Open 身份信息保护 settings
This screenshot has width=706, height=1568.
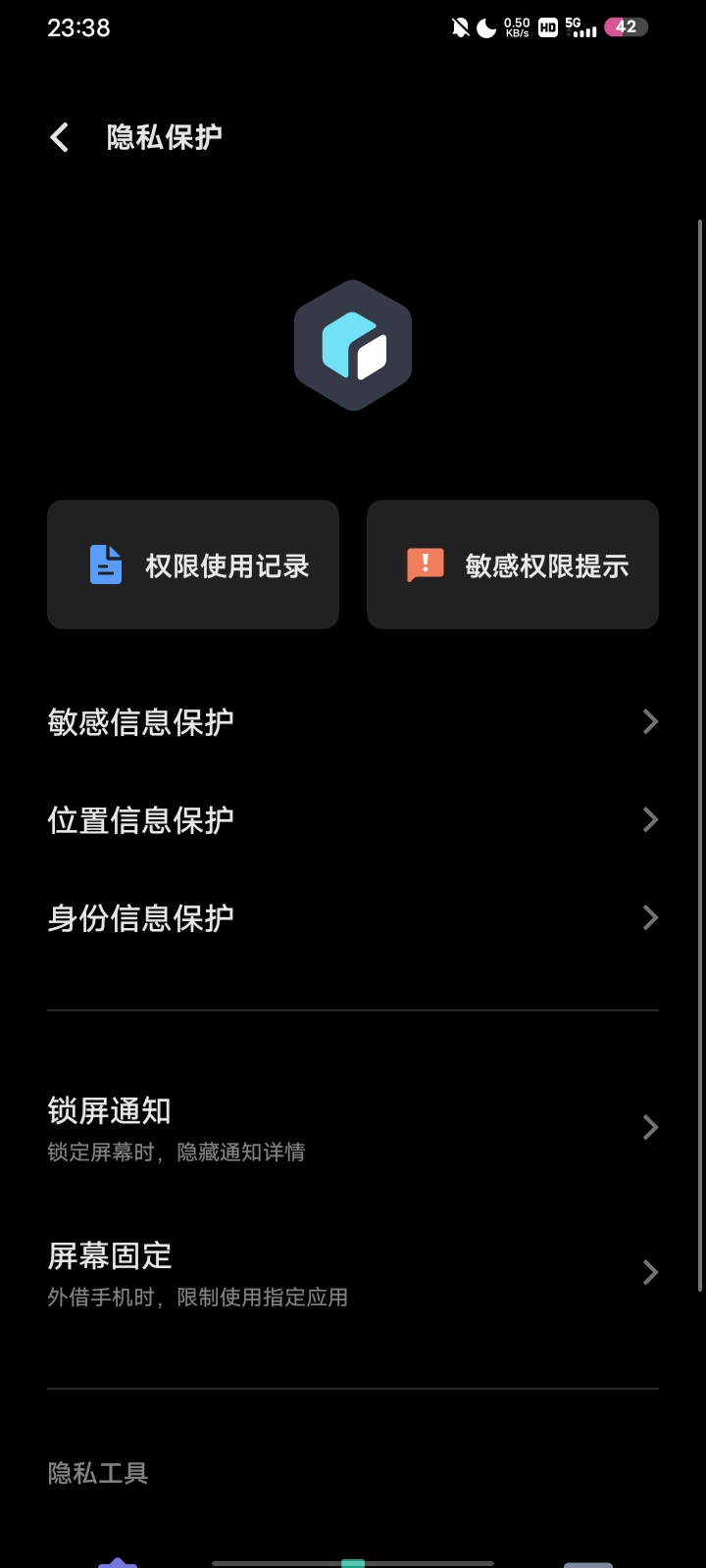click(353, 918)
